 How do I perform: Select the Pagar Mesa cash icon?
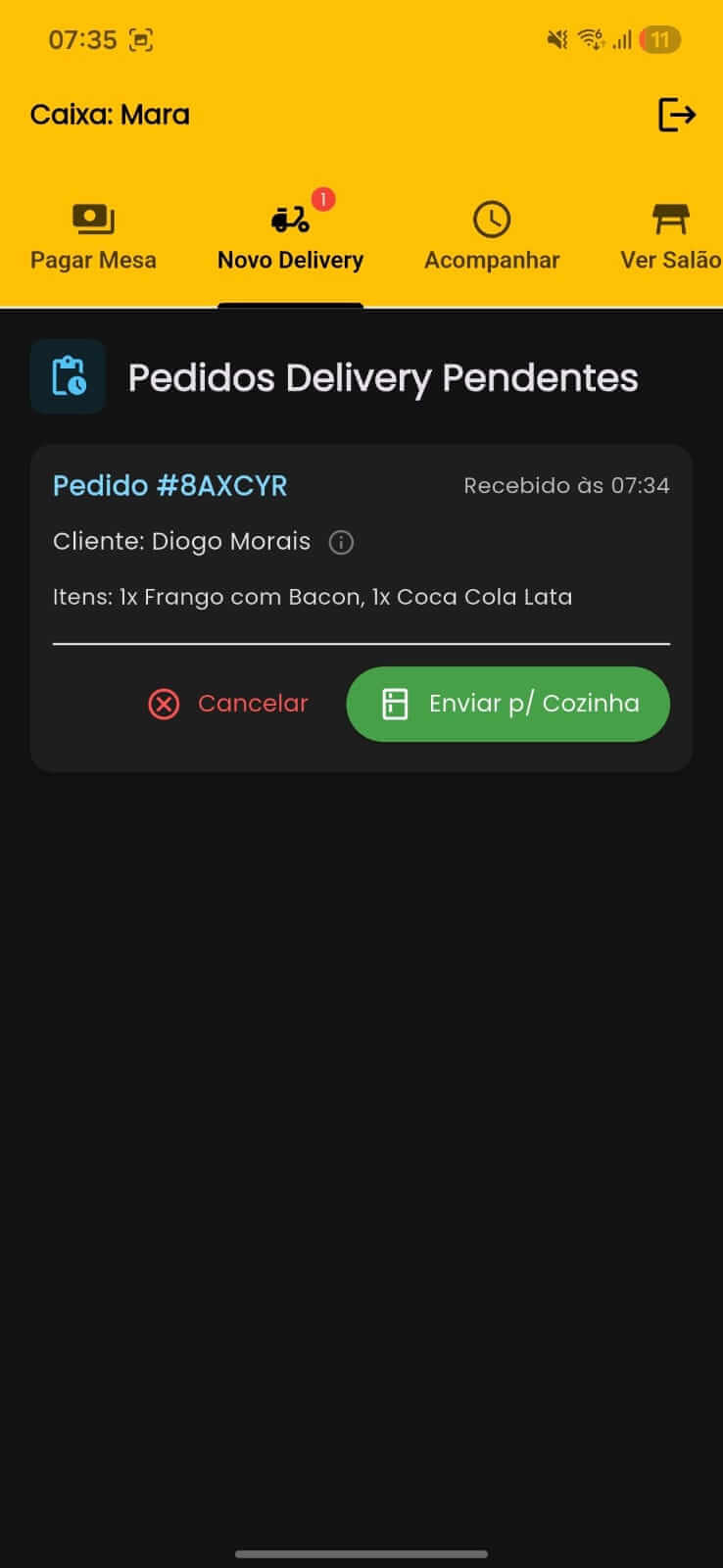(x=92, y=219)
